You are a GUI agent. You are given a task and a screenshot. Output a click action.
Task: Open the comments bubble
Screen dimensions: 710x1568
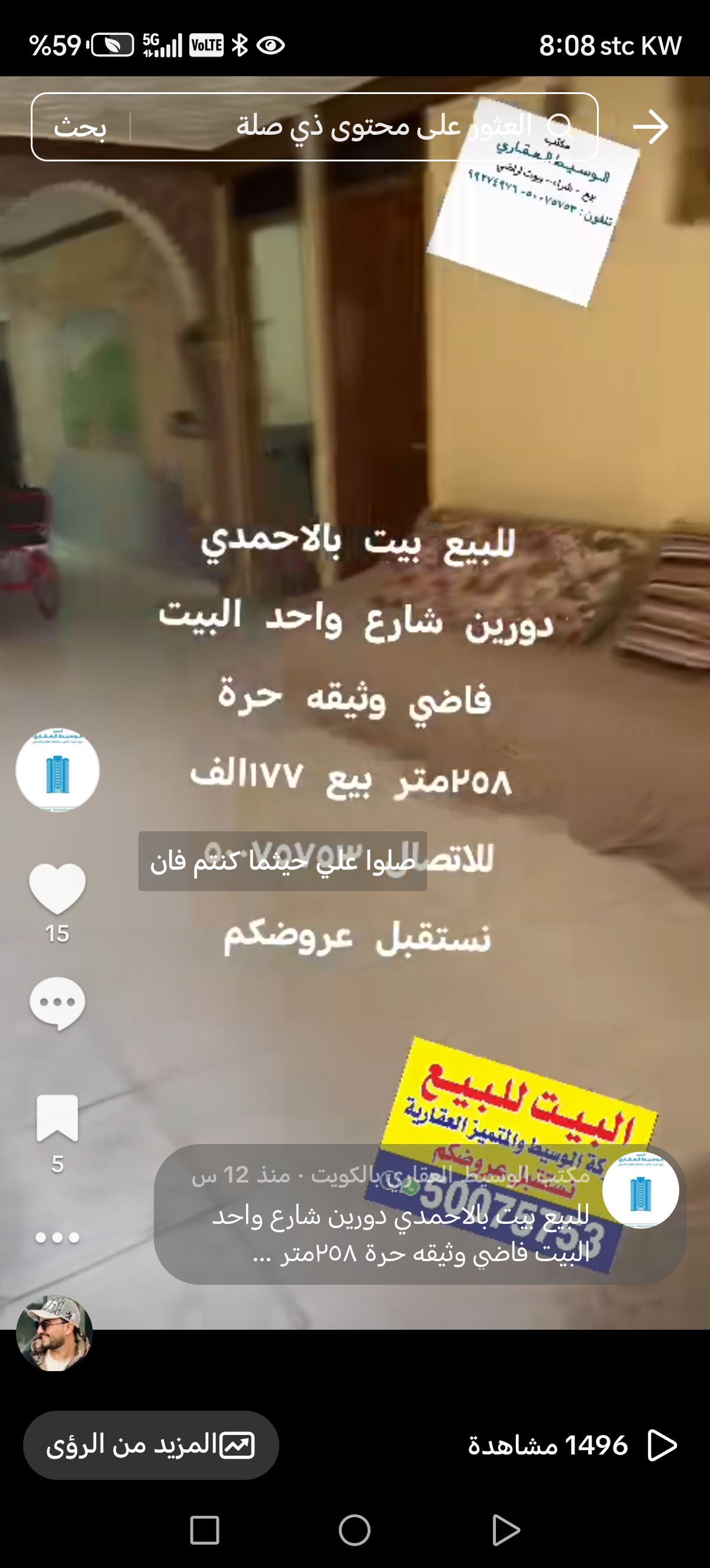coord(57,1003)
